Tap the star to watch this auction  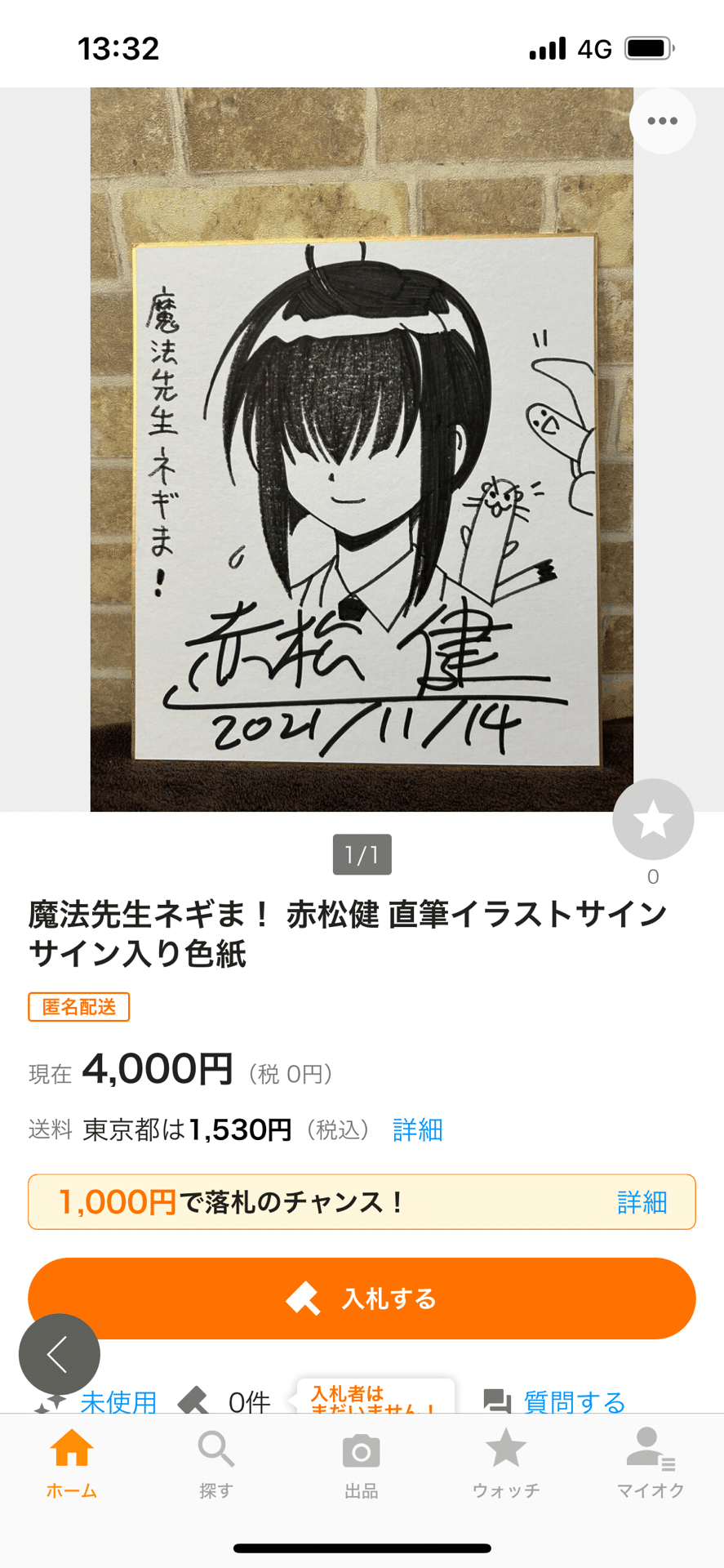point(652,819)
